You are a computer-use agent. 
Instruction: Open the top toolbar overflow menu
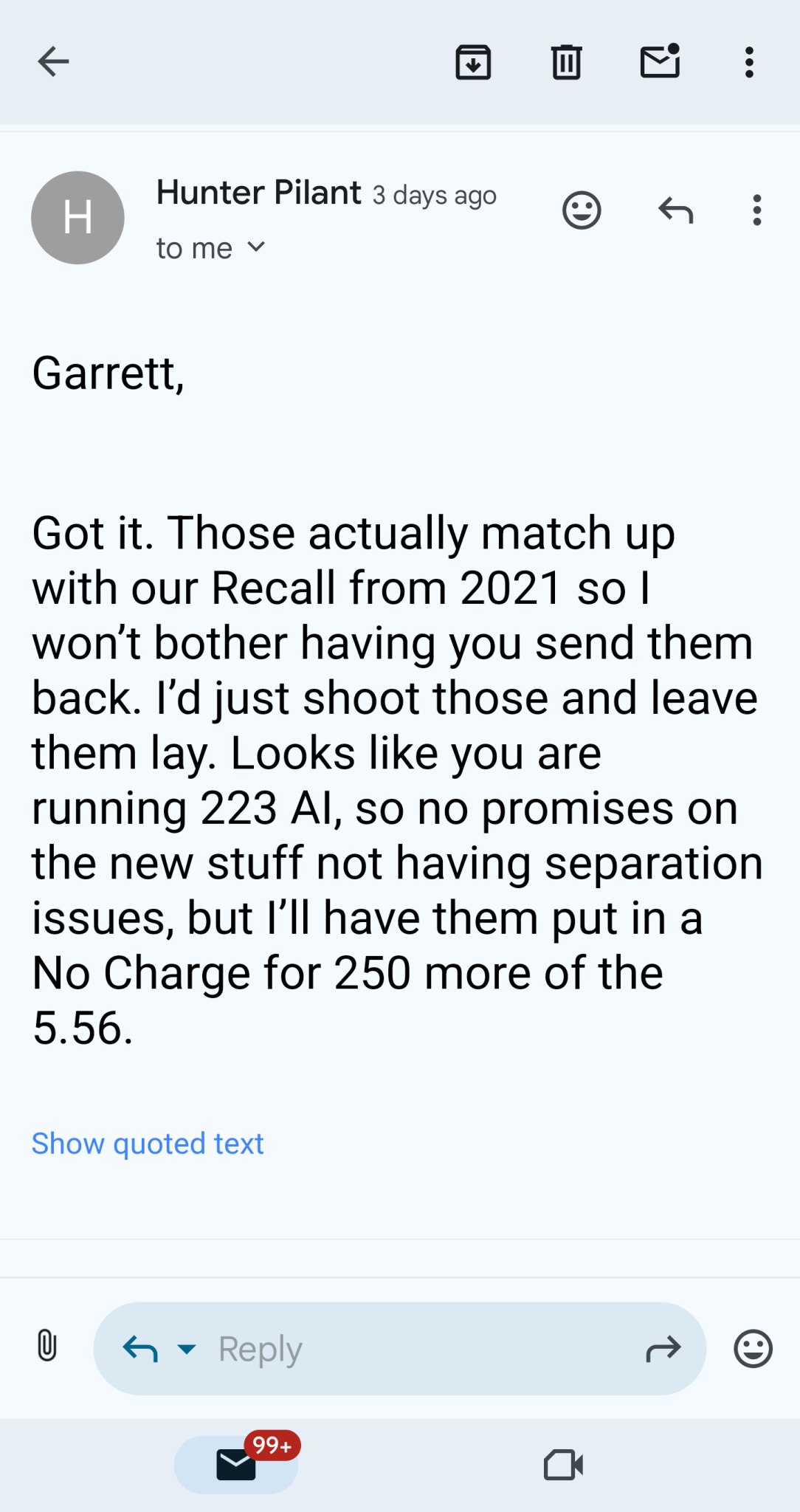click(749, 62)
